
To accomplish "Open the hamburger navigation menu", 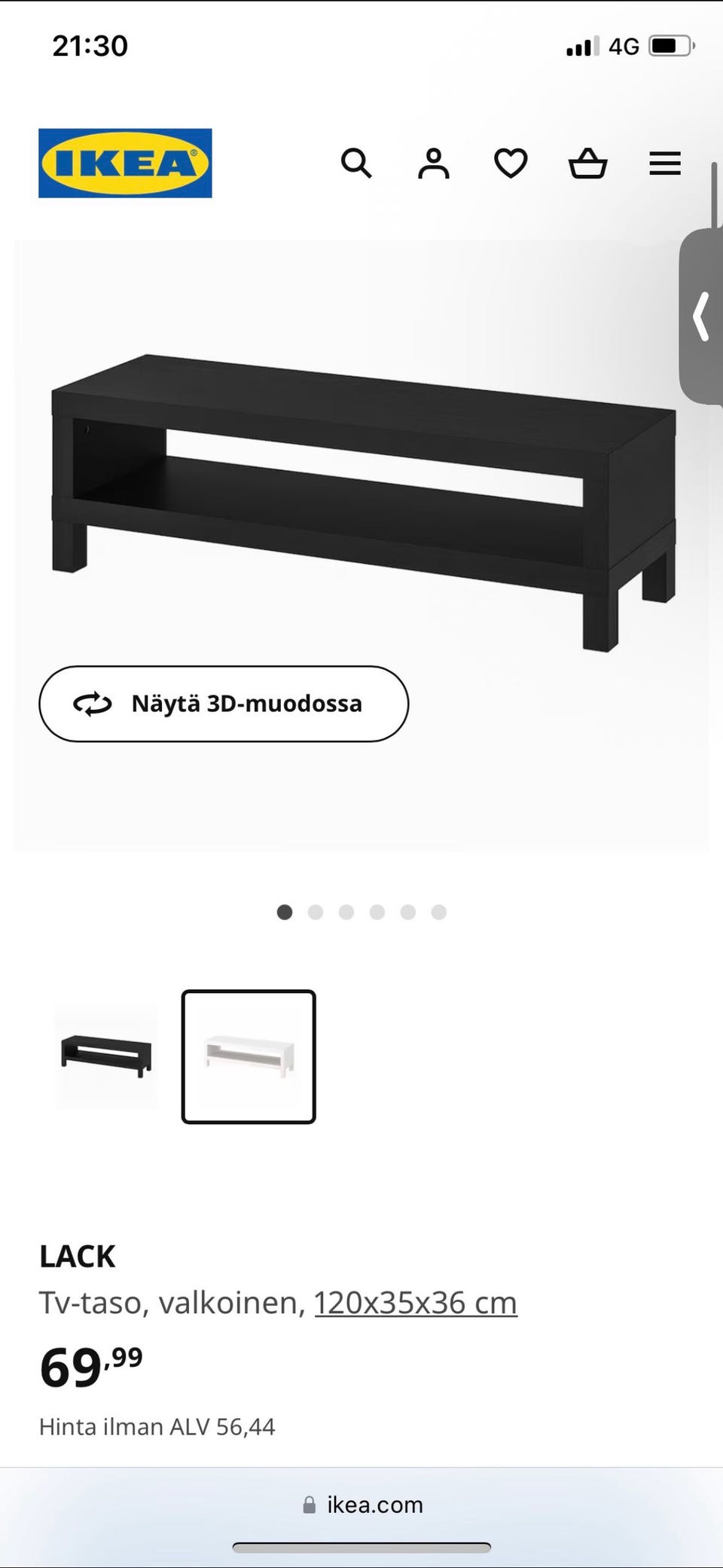I will pos(664,163).
